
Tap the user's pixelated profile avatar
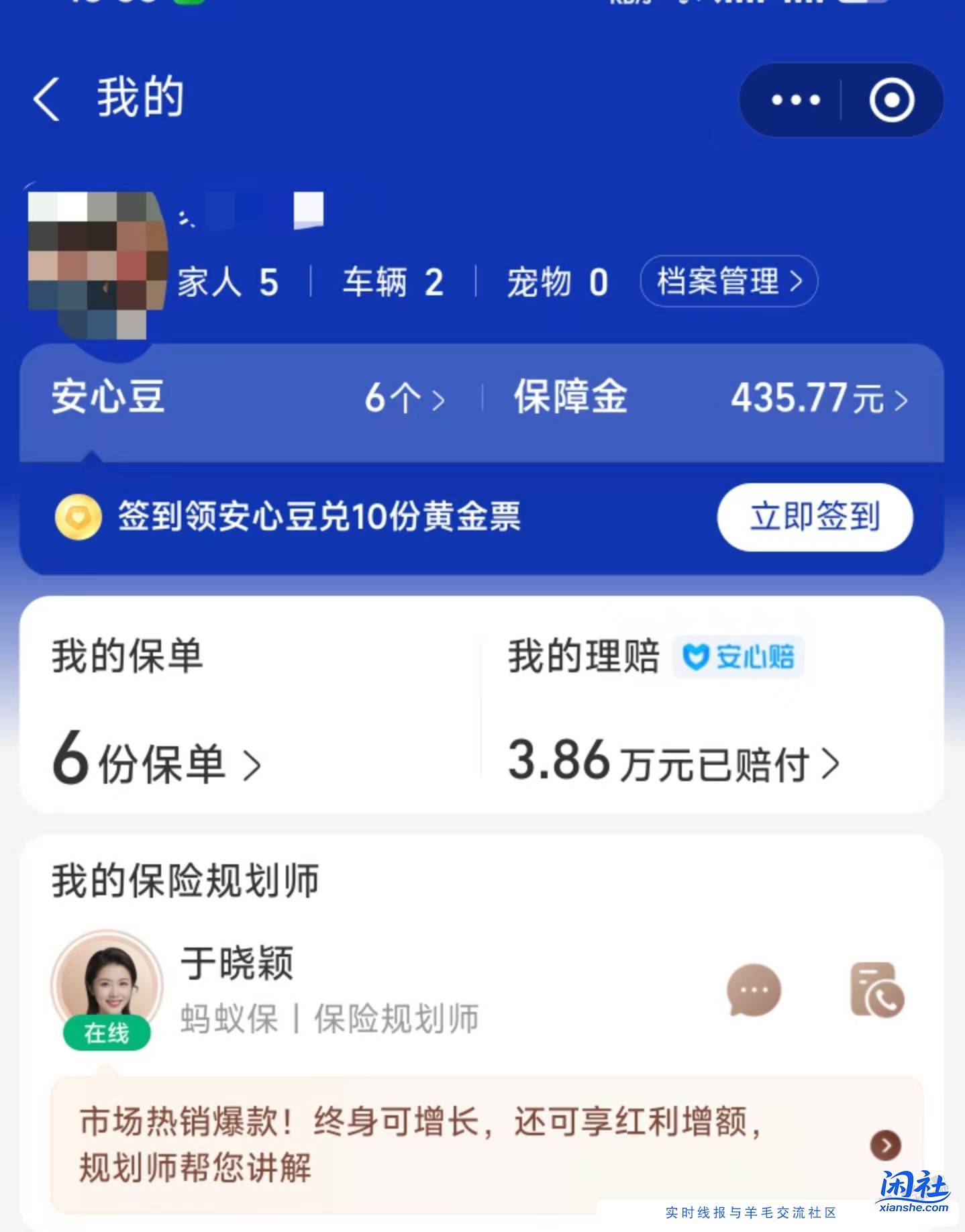[x=97, y=262]
